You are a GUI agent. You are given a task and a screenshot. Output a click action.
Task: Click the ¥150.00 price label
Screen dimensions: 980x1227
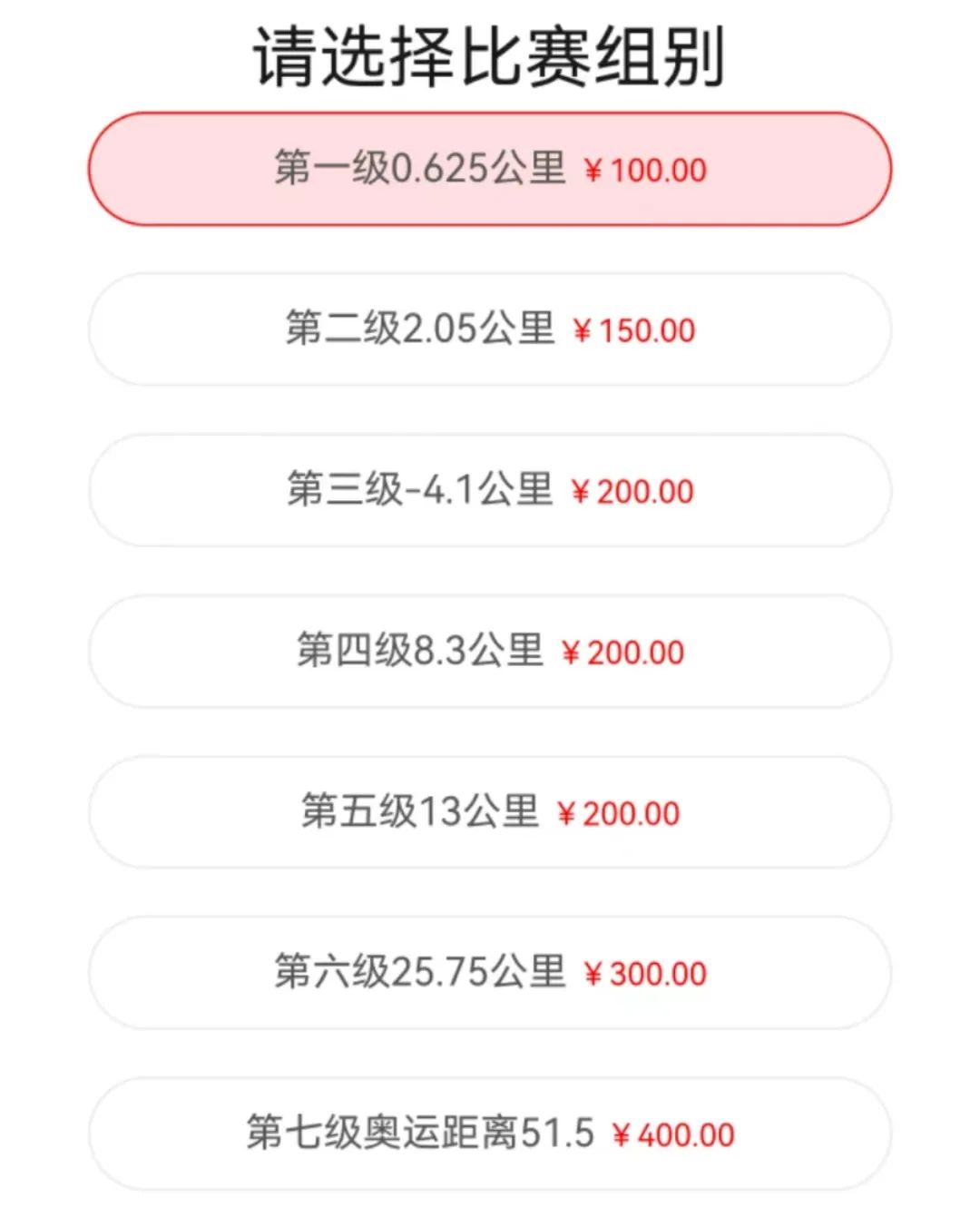[635, 329]
